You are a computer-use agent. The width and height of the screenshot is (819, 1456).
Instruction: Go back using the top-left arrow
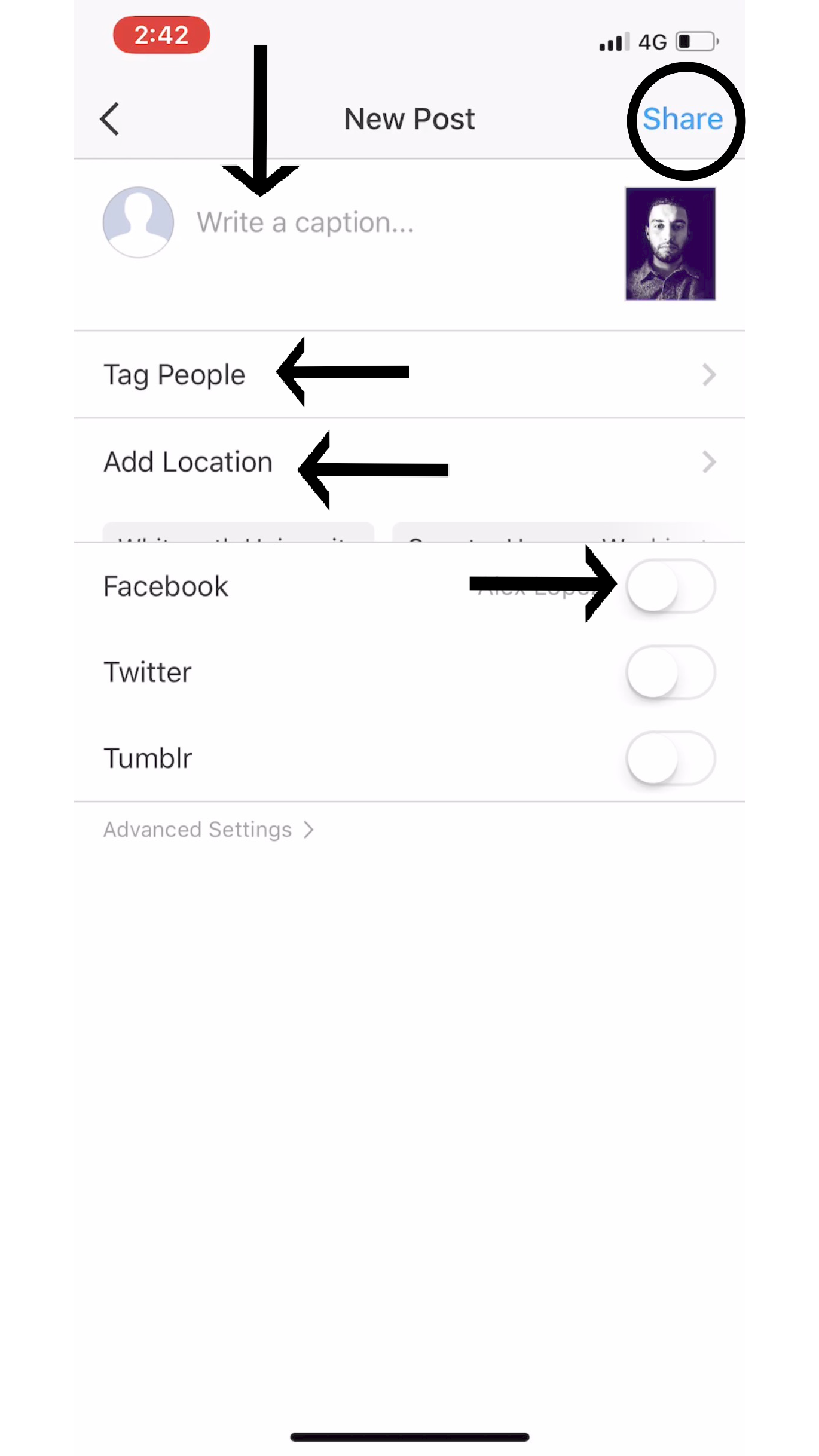point(110,120)
